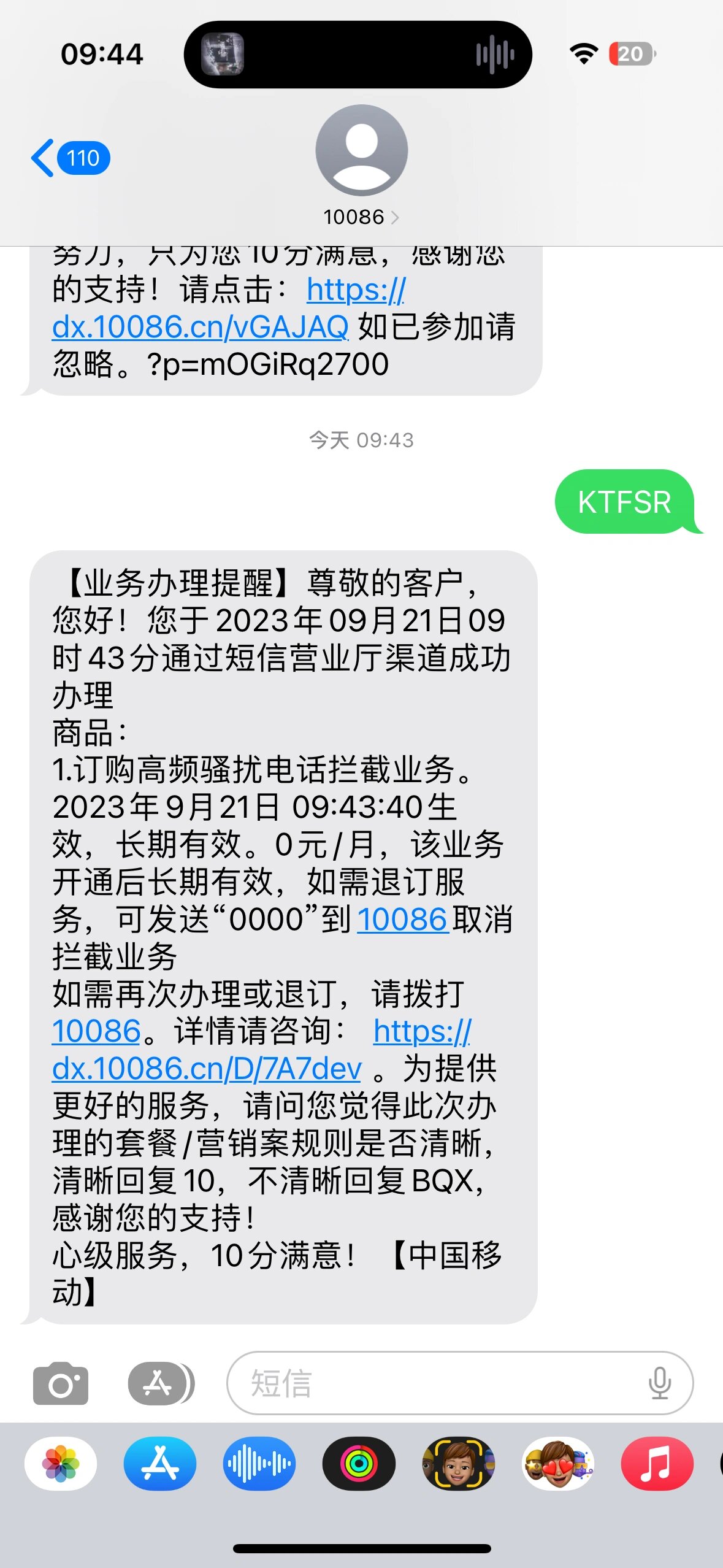Start dictation with the microphone icon
The height and width of the screenshot is (1568, 723).
[659, 1383]
